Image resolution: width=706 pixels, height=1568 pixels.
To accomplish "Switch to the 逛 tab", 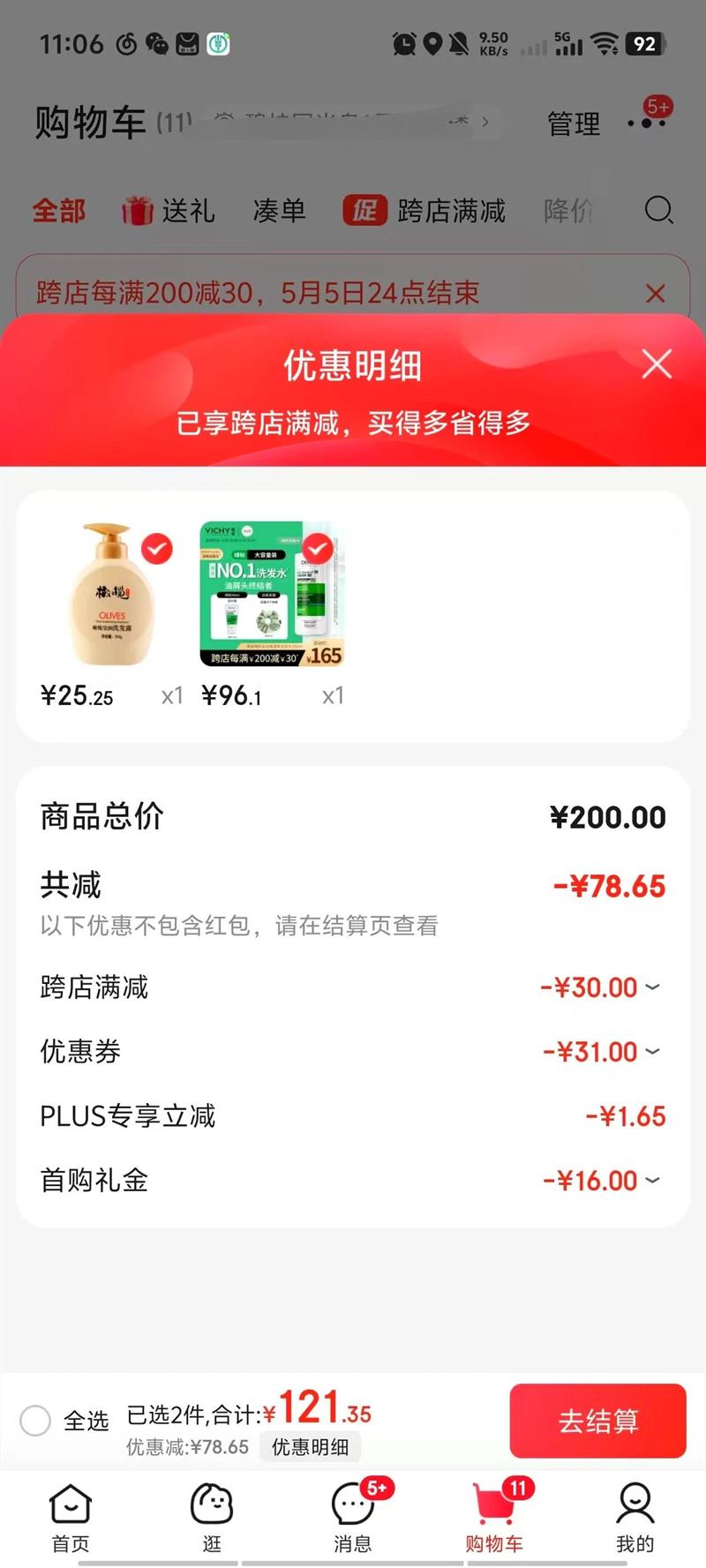I will point(212,1516).
